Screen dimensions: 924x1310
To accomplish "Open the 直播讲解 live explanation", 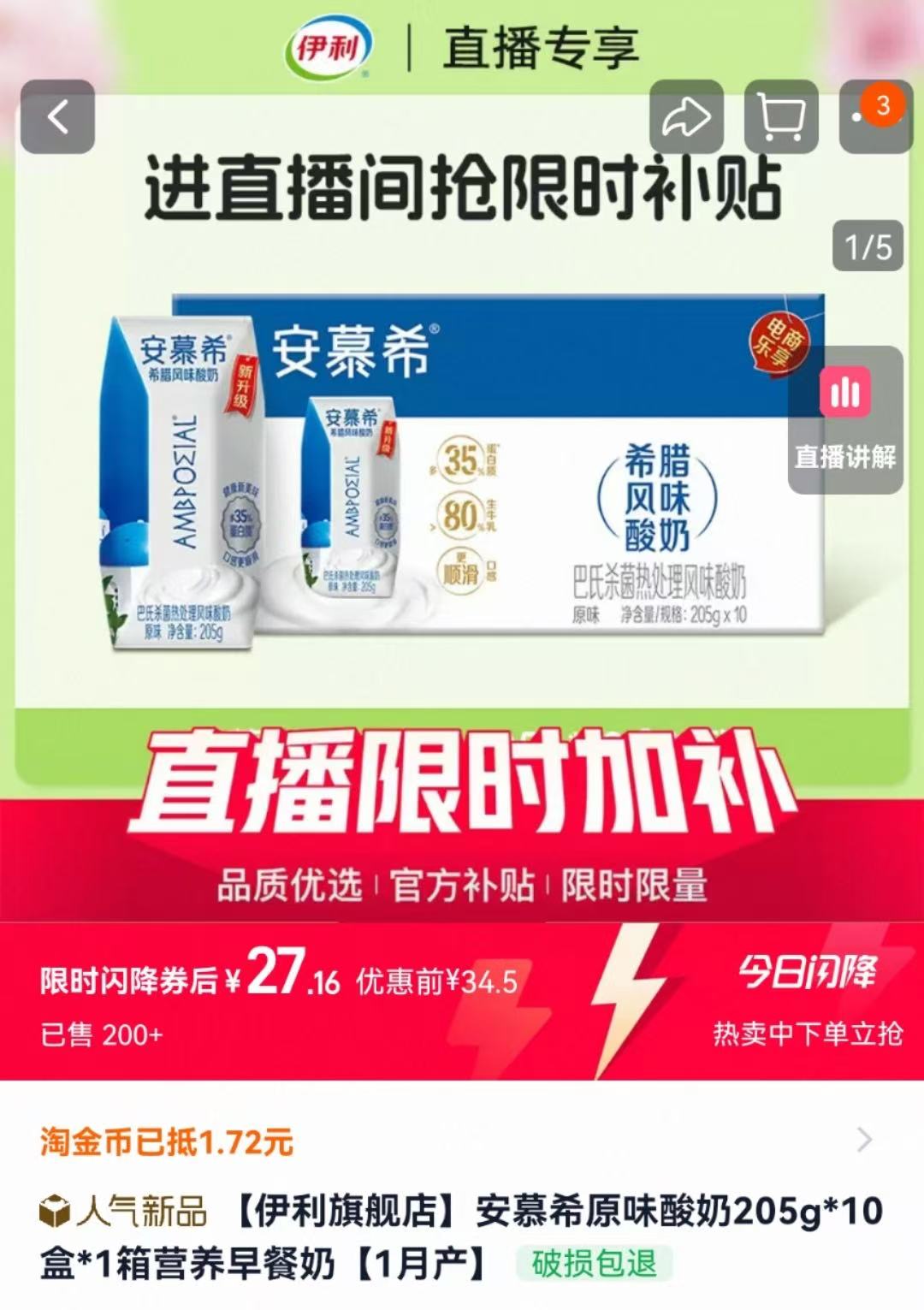I will click(x=844, y=420).
